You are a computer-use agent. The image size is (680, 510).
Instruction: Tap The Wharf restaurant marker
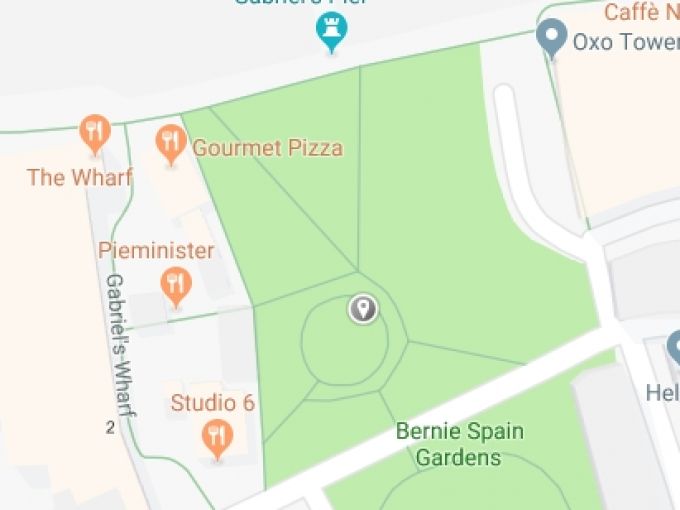tap(94, 134)
